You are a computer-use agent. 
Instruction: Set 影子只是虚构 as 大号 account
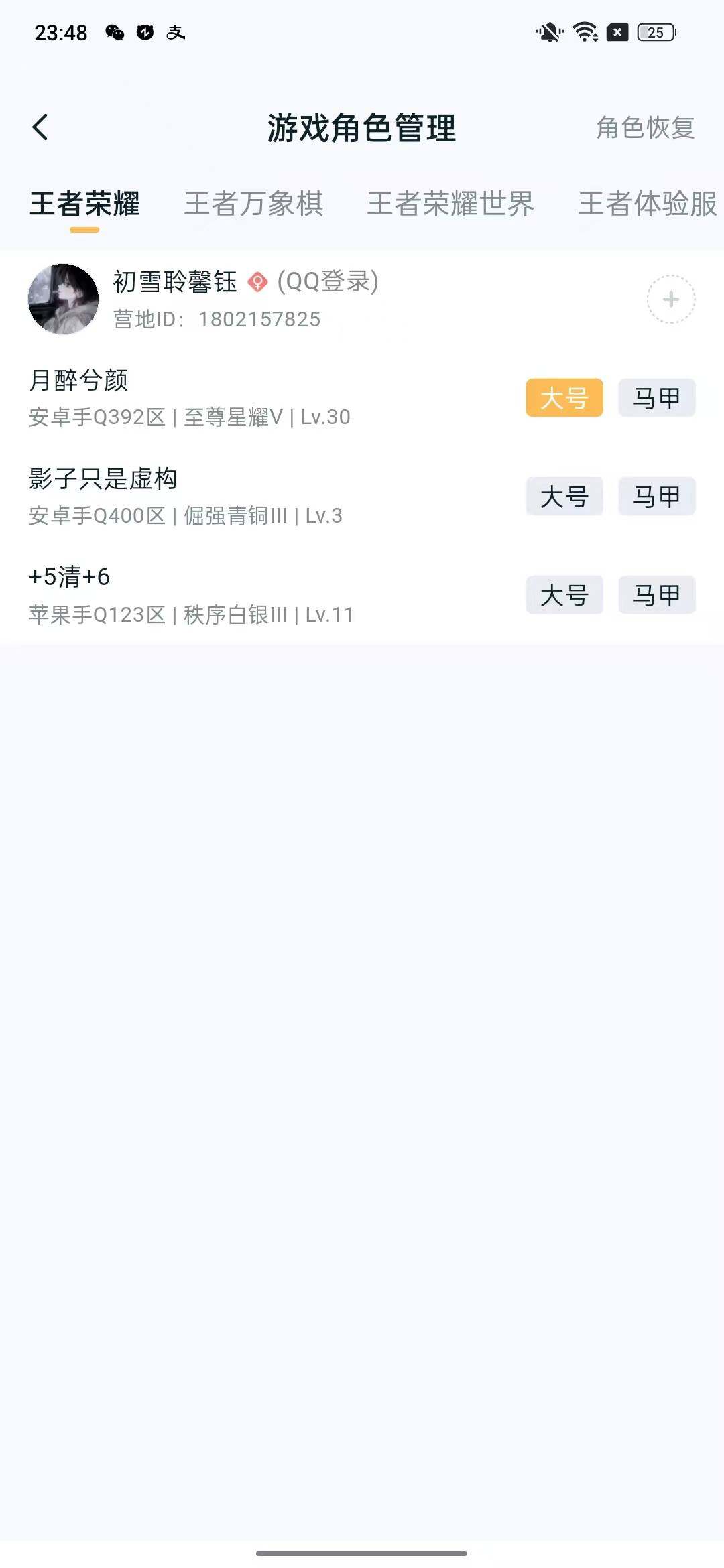pos(563,497)
